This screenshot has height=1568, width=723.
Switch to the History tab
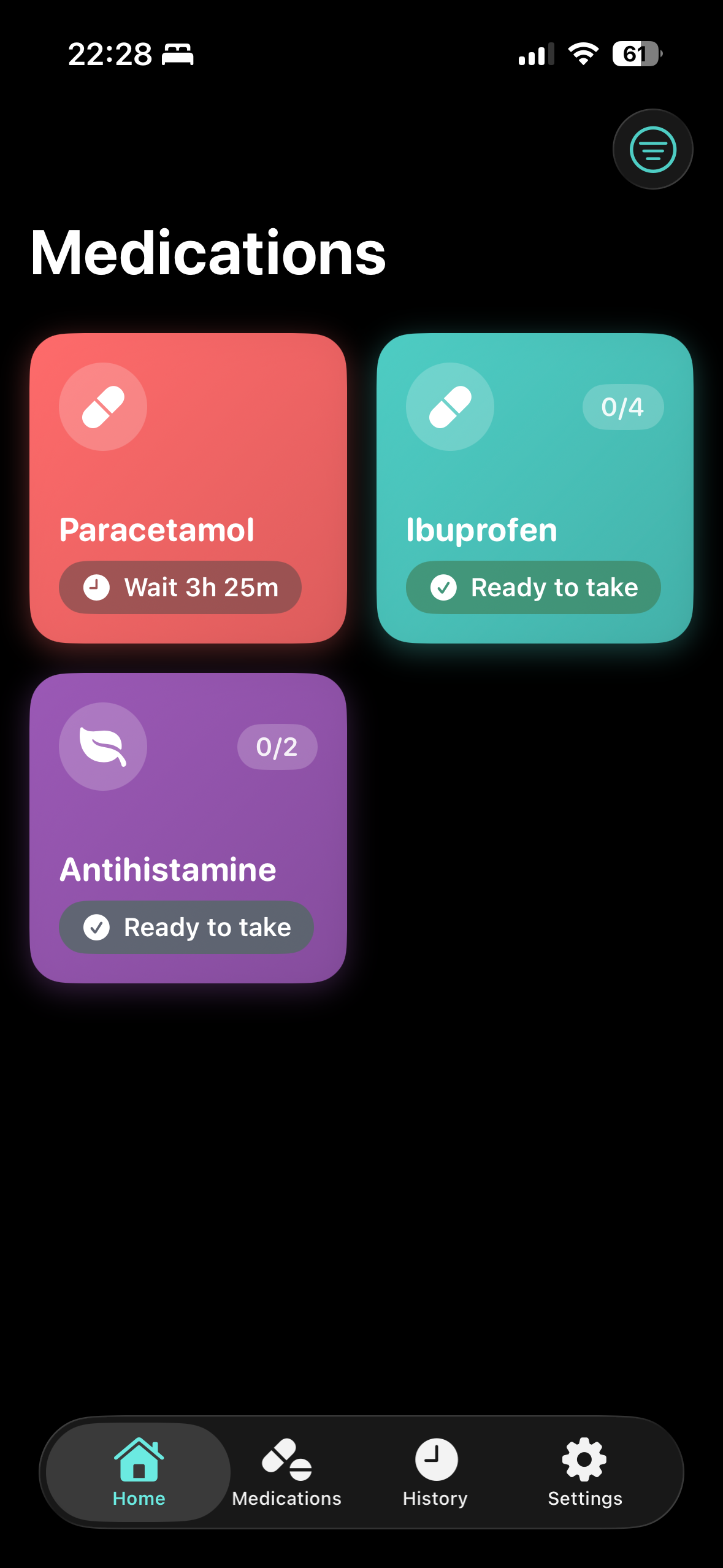click(x=435, y=1472)
